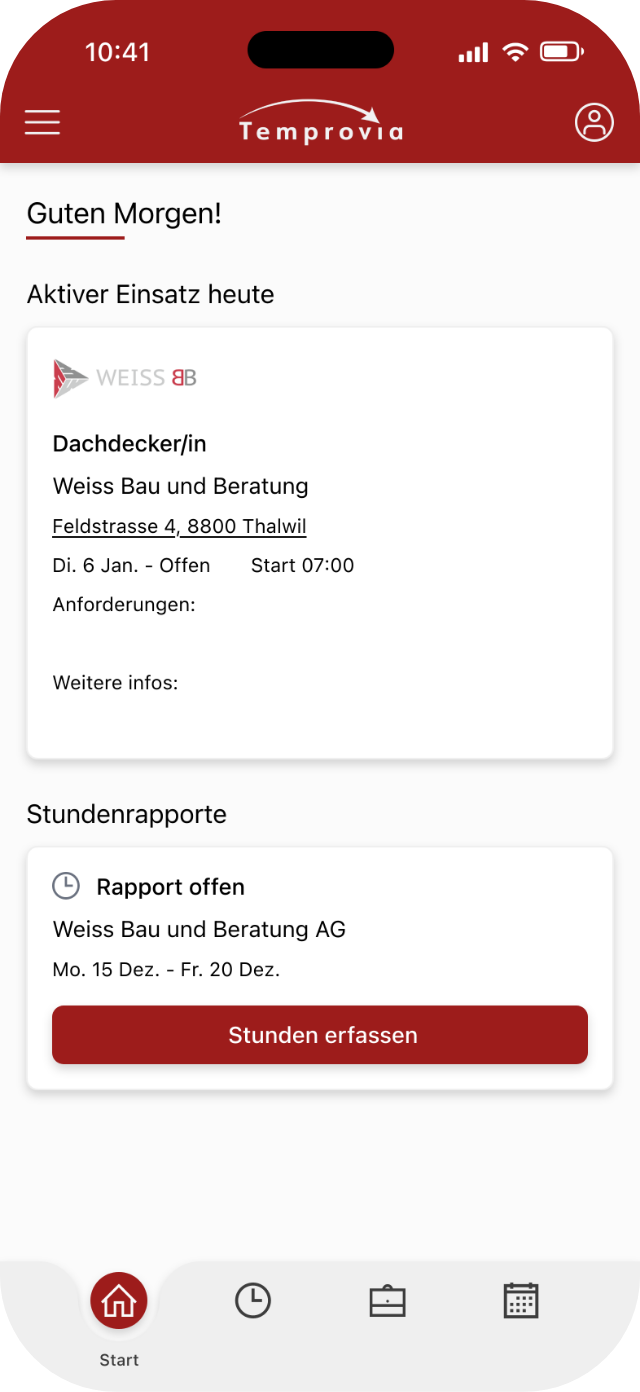This screenshot has height=1392, width=640.
Task: Open the Feldstrasse 4, 8800 Thalwil address link
Action: coord(179,526)
